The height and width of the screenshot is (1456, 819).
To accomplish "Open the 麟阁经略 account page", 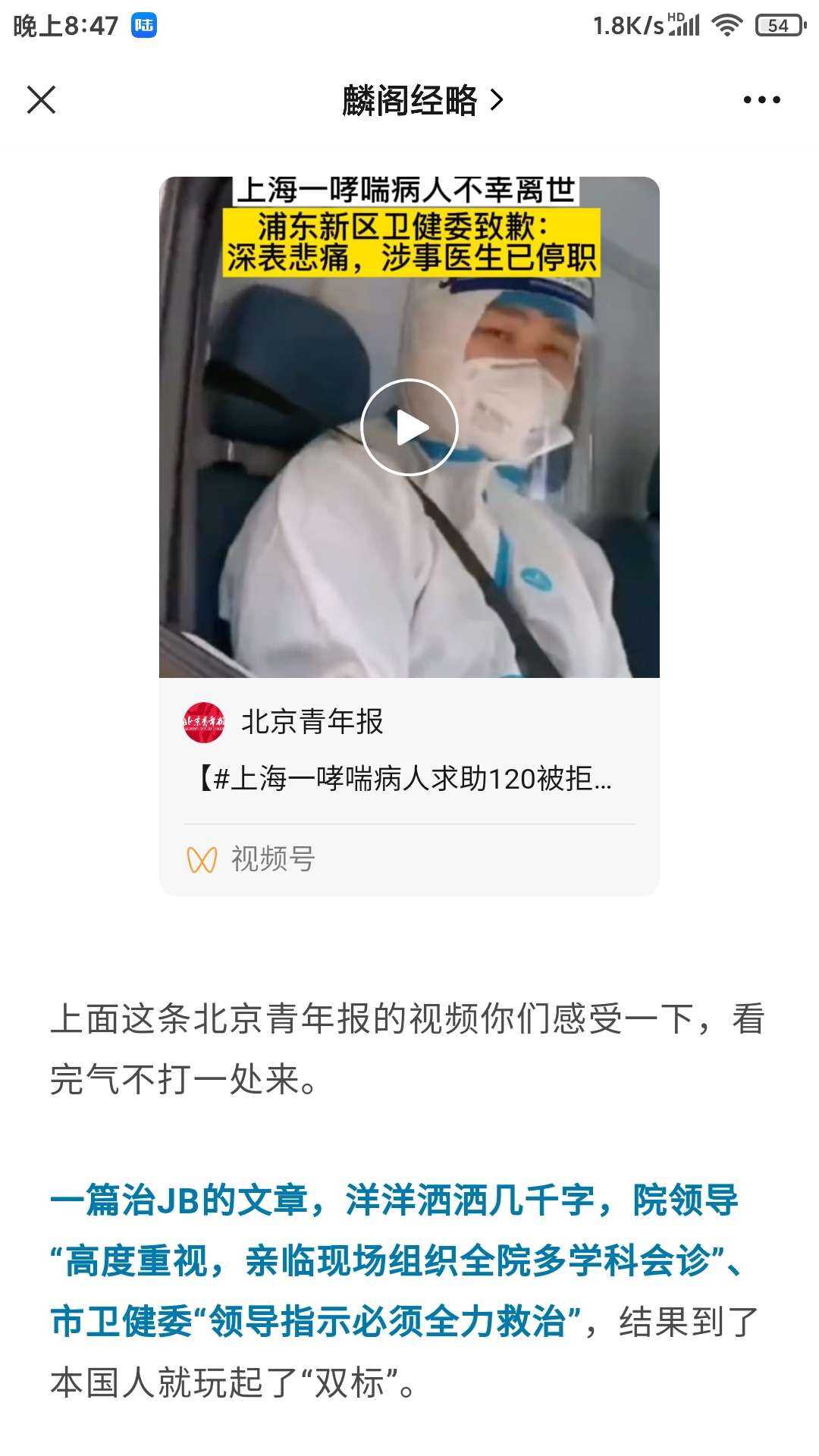I will pos(422,100).
